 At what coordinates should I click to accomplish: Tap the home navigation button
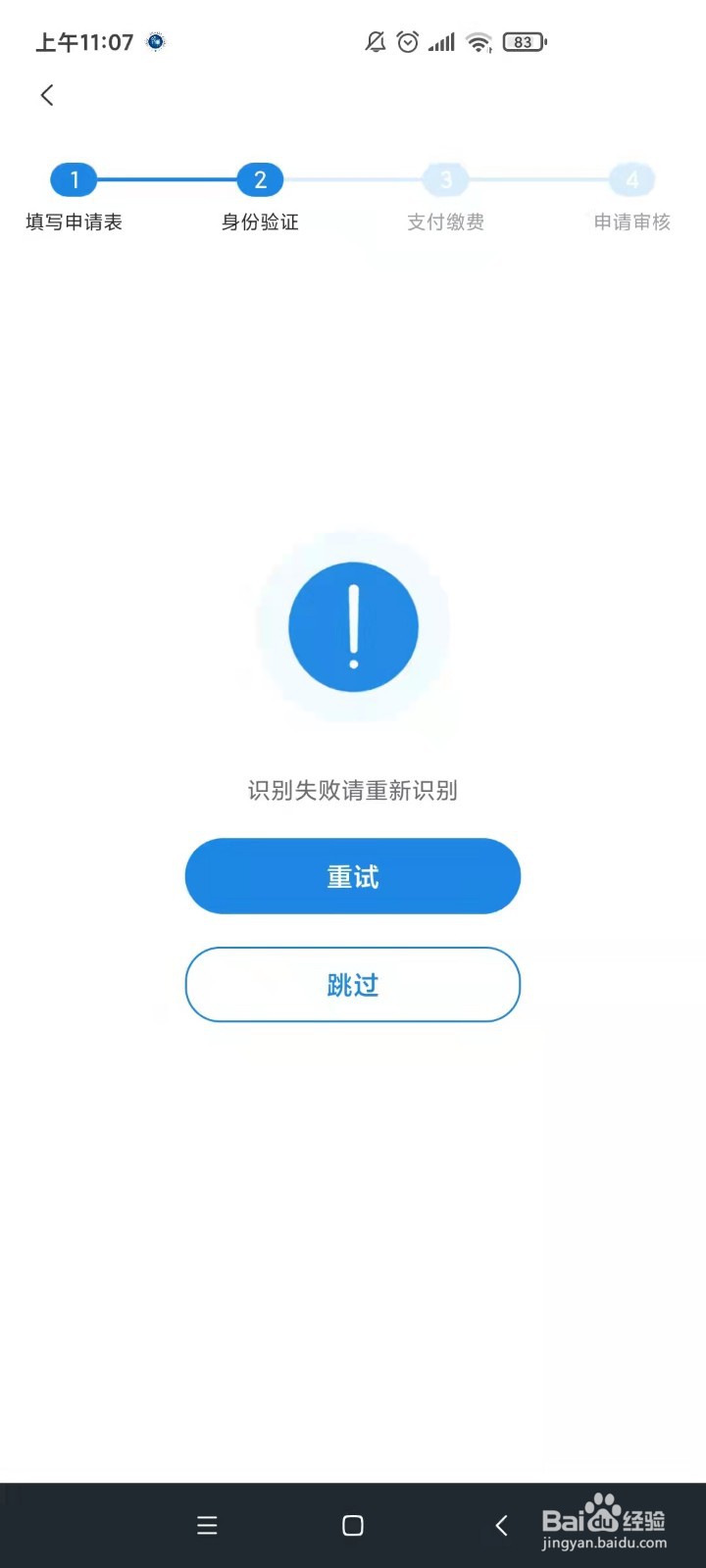coord(352,1525)
